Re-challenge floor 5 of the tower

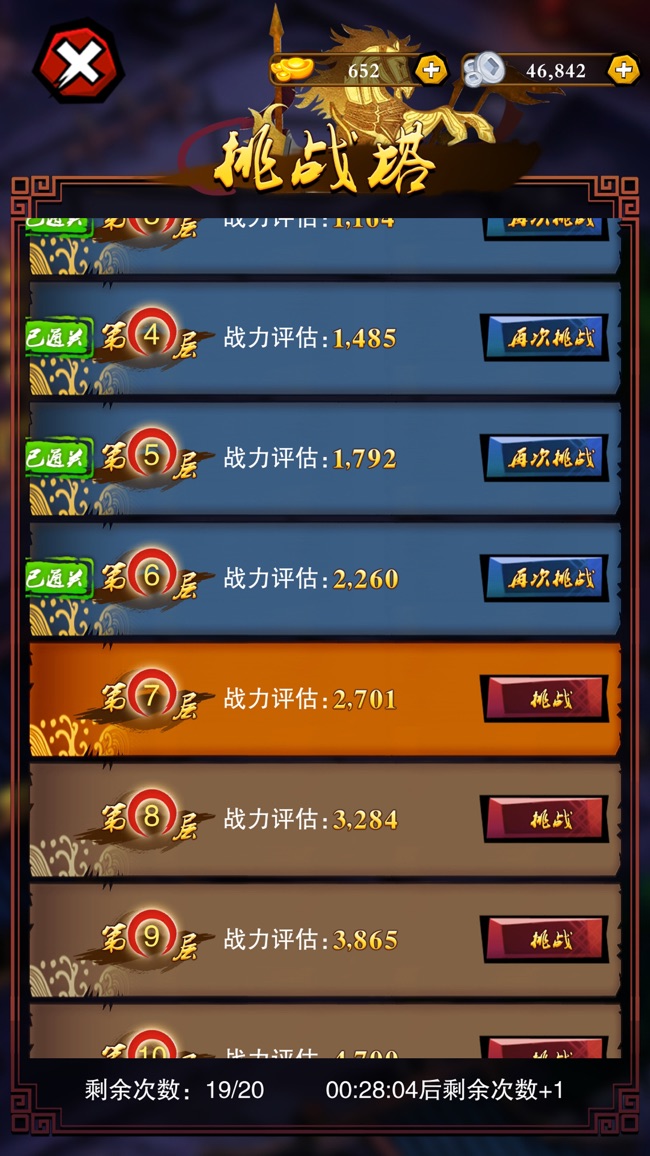545,458
